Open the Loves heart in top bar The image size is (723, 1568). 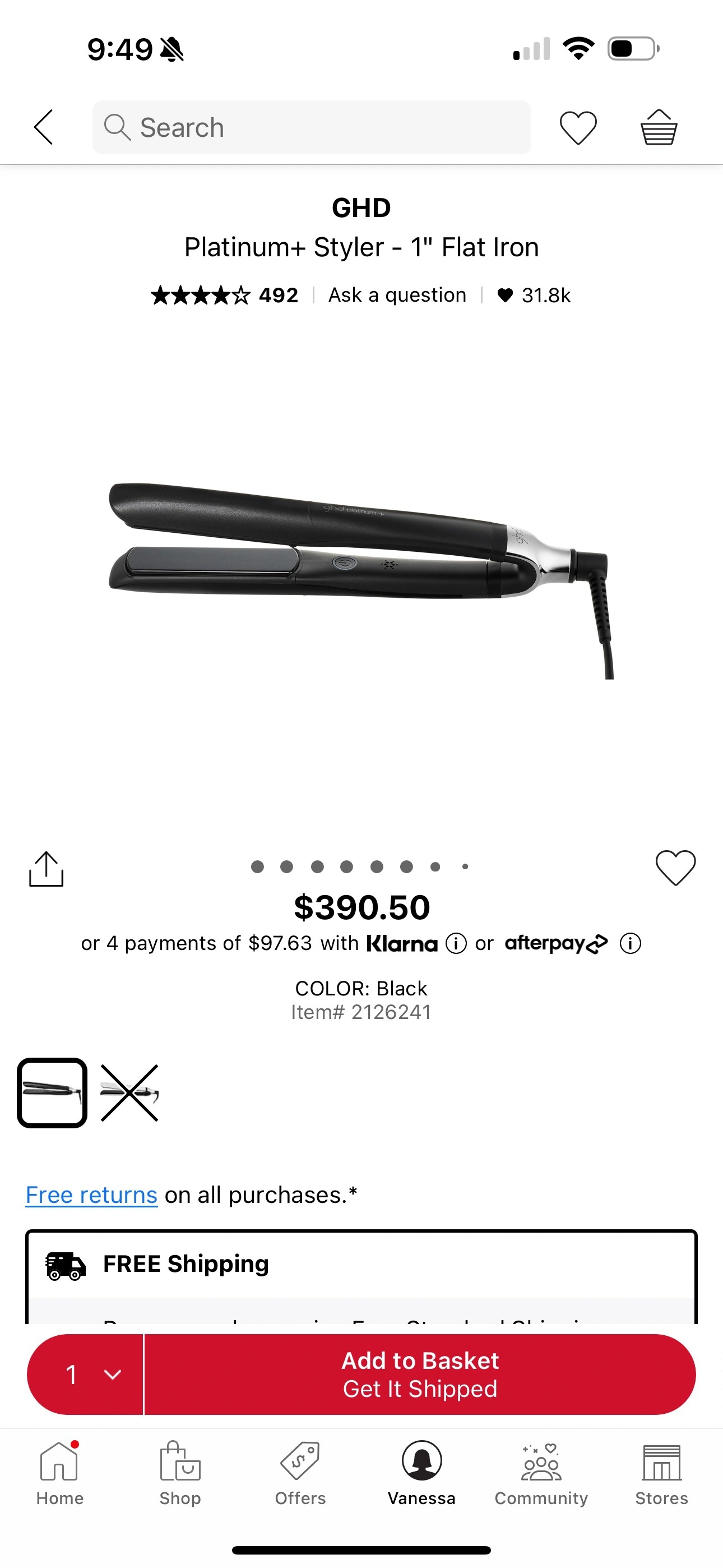point(577,127)
